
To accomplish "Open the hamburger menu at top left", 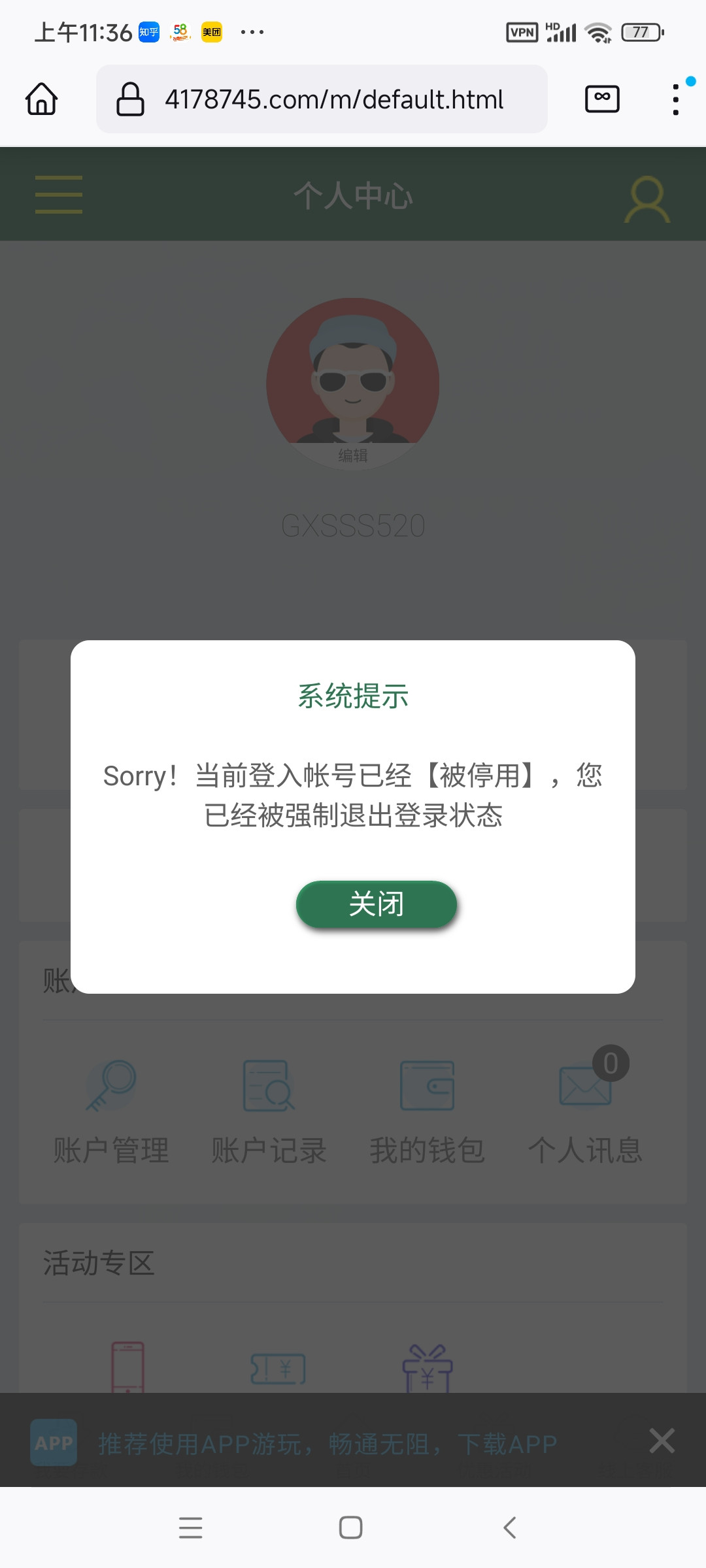I will pos(58,194).
